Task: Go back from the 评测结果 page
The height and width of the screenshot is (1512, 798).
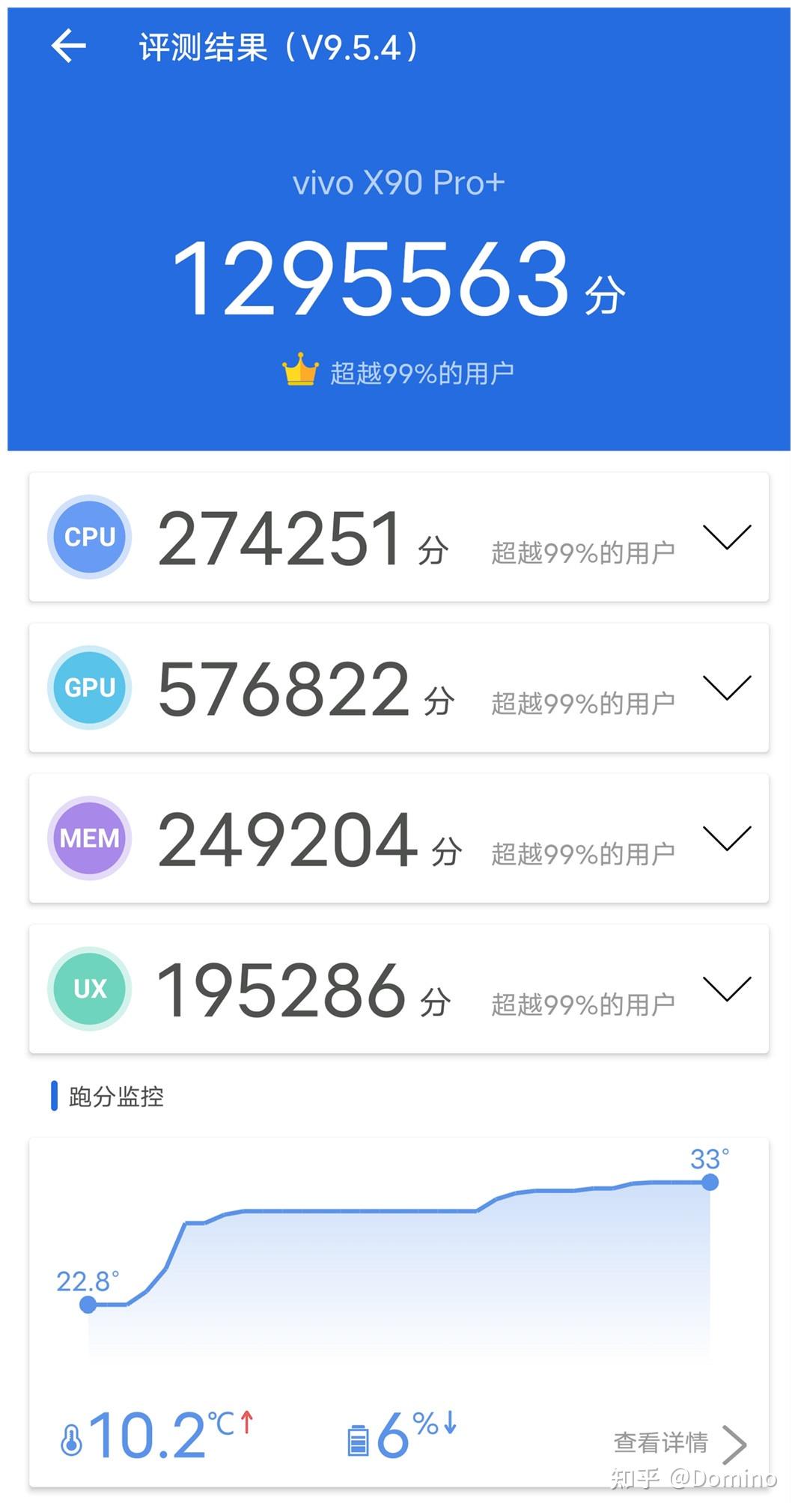Action: [x=68, y=46]
